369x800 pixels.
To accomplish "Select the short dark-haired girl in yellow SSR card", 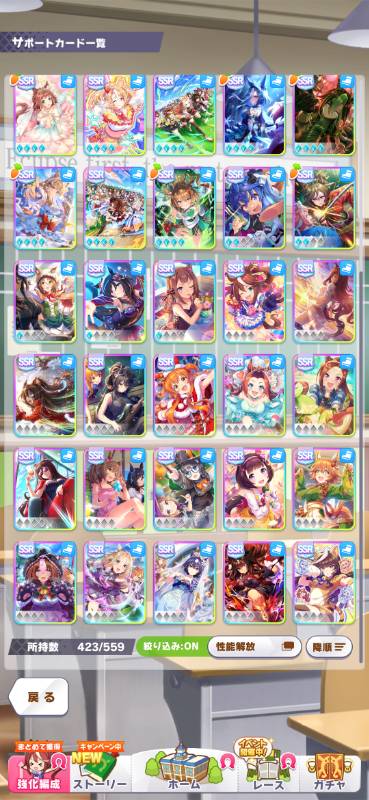I will click(254, 489).
